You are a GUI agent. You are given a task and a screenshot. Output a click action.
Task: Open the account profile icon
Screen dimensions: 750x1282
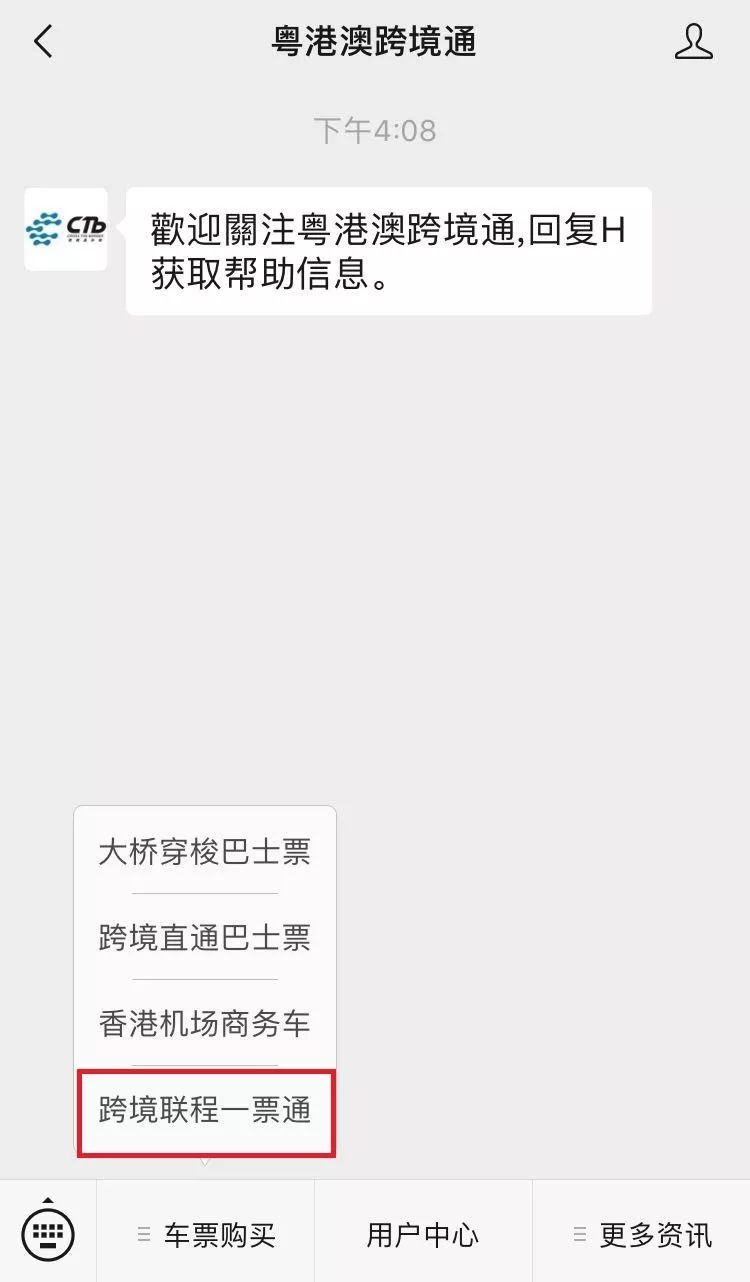click(x=693, y=42)
